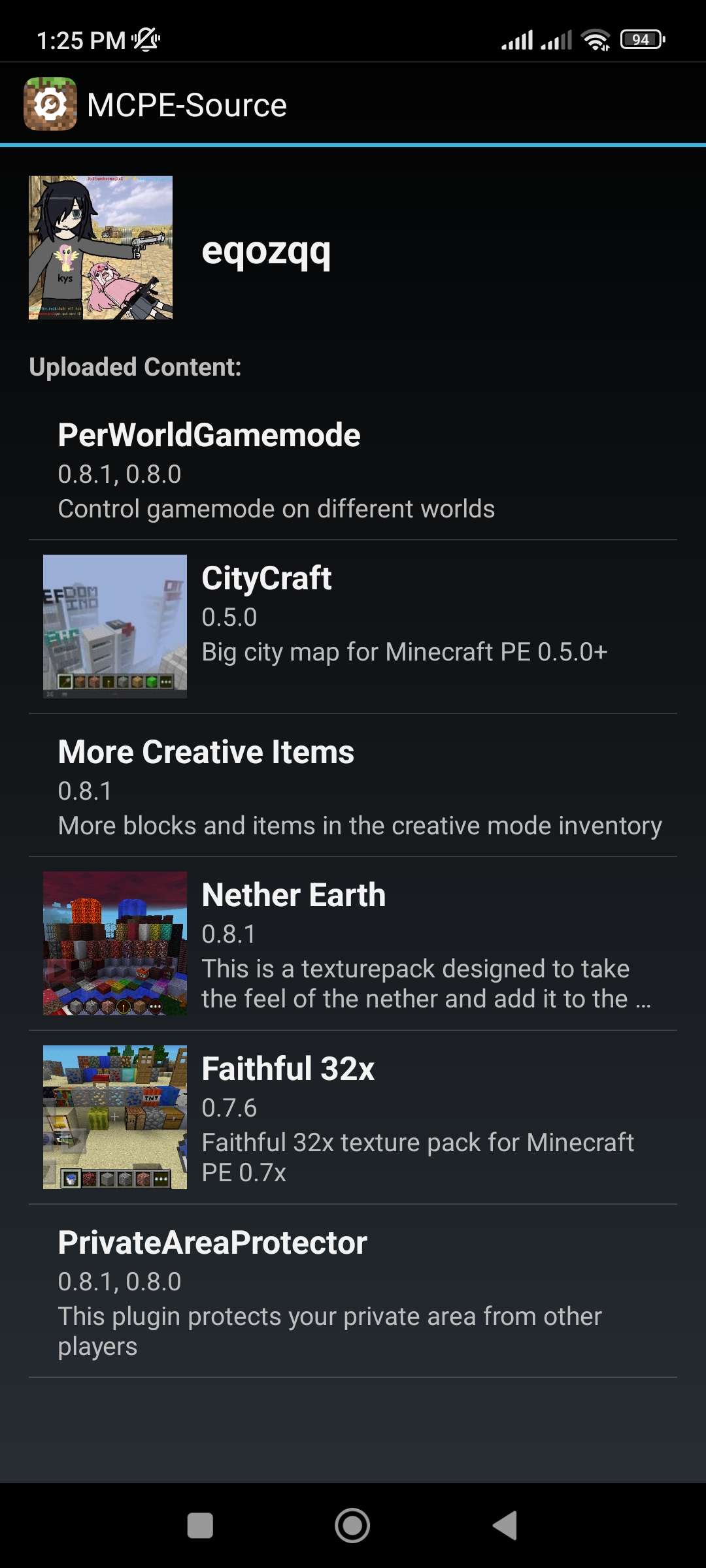
Task: Click the 1:25 PM clock
Action: click(78, 39)
